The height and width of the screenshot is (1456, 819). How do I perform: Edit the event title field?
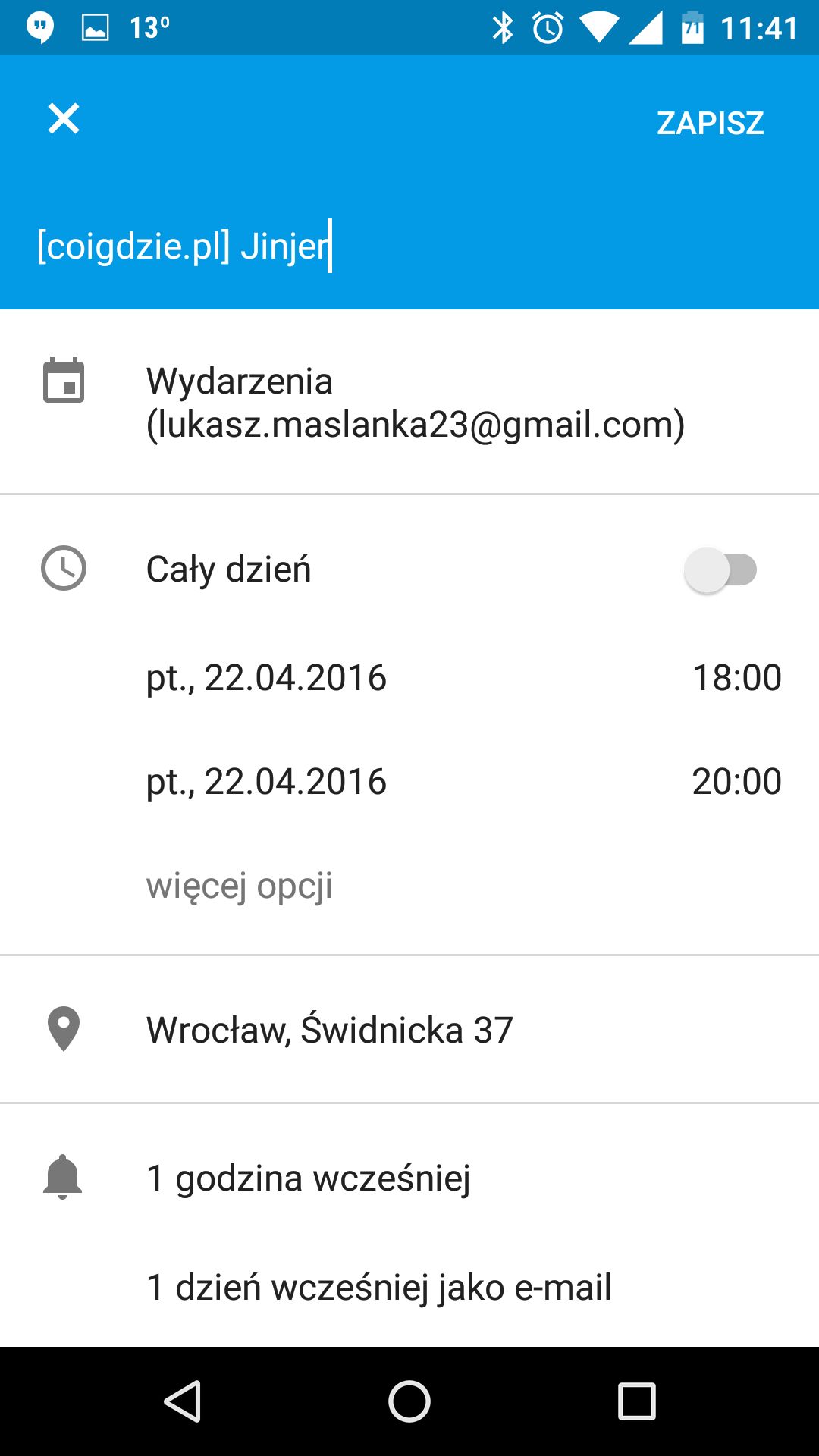pos(409,246)
